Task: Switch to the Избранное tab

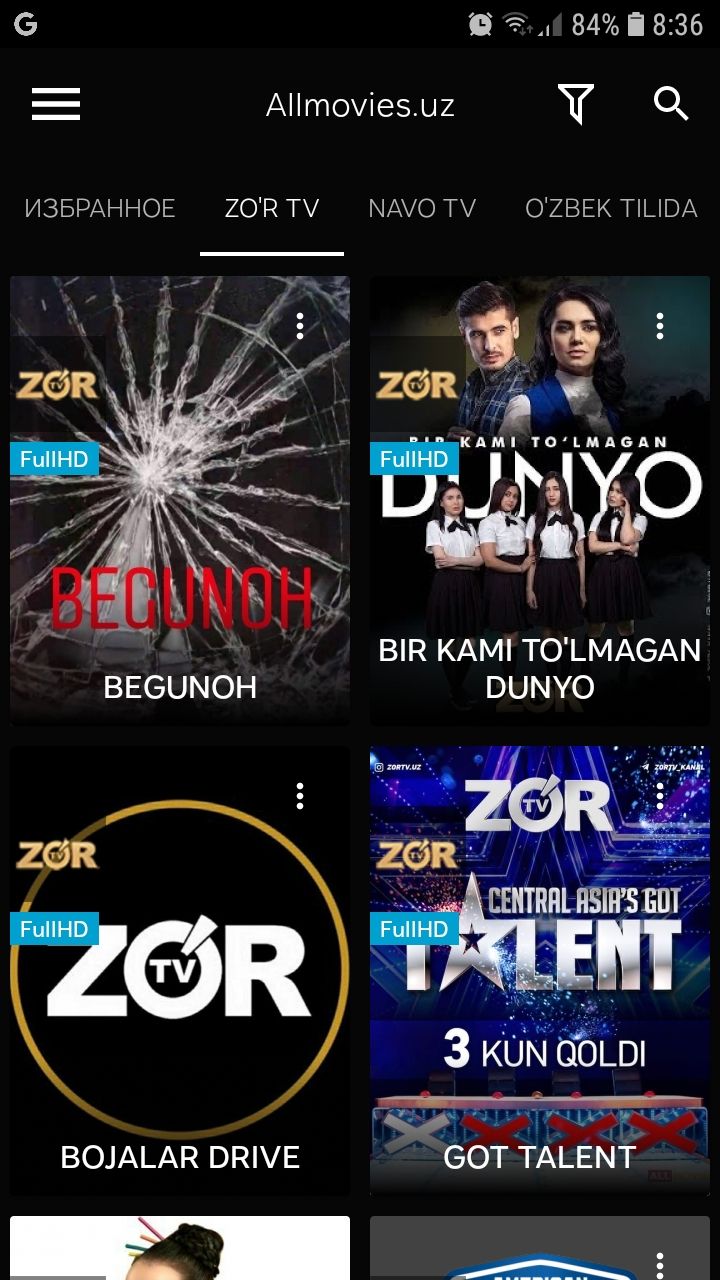Action: (x=100, y=208)
